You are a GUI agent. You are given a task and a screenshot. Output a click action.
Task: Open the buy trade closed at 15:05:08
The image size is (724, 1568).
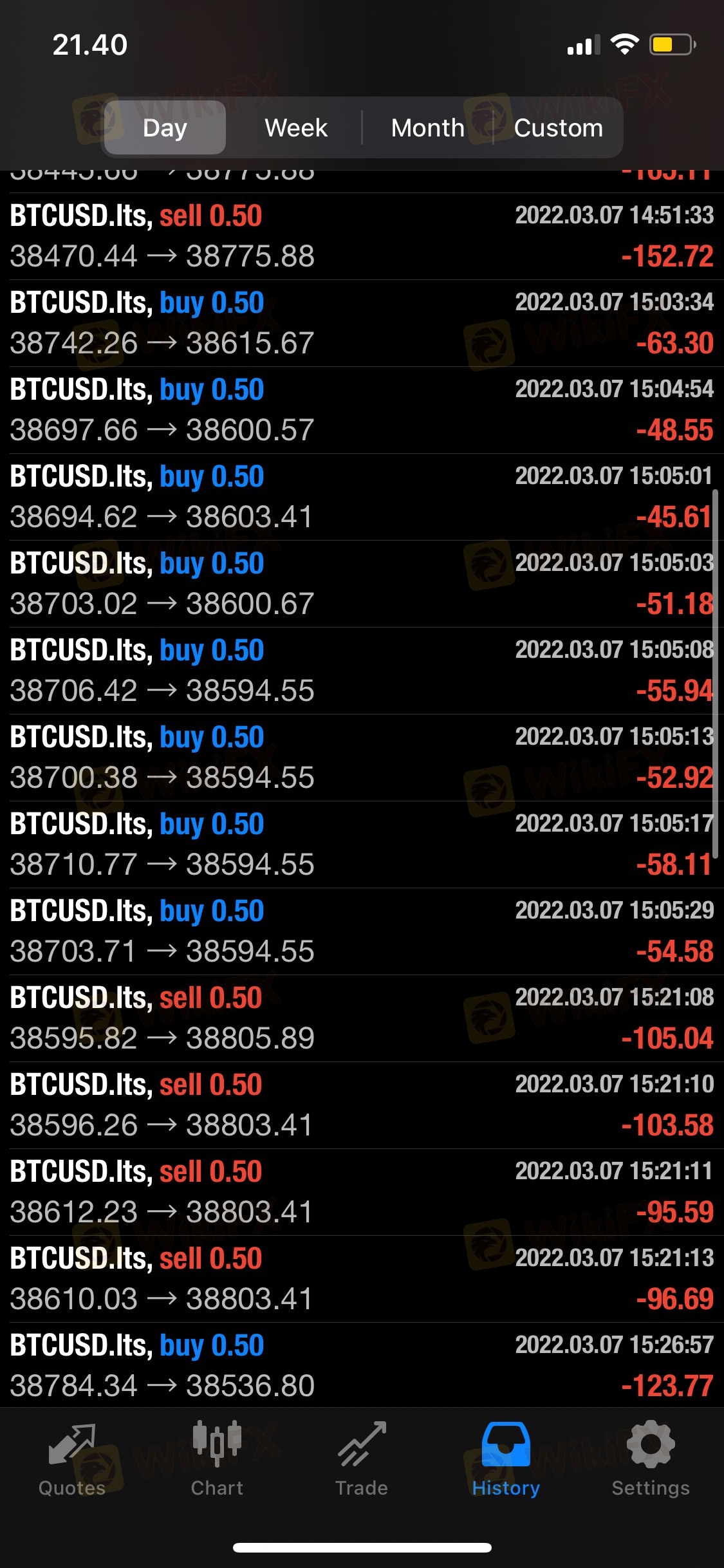point(362,671)
